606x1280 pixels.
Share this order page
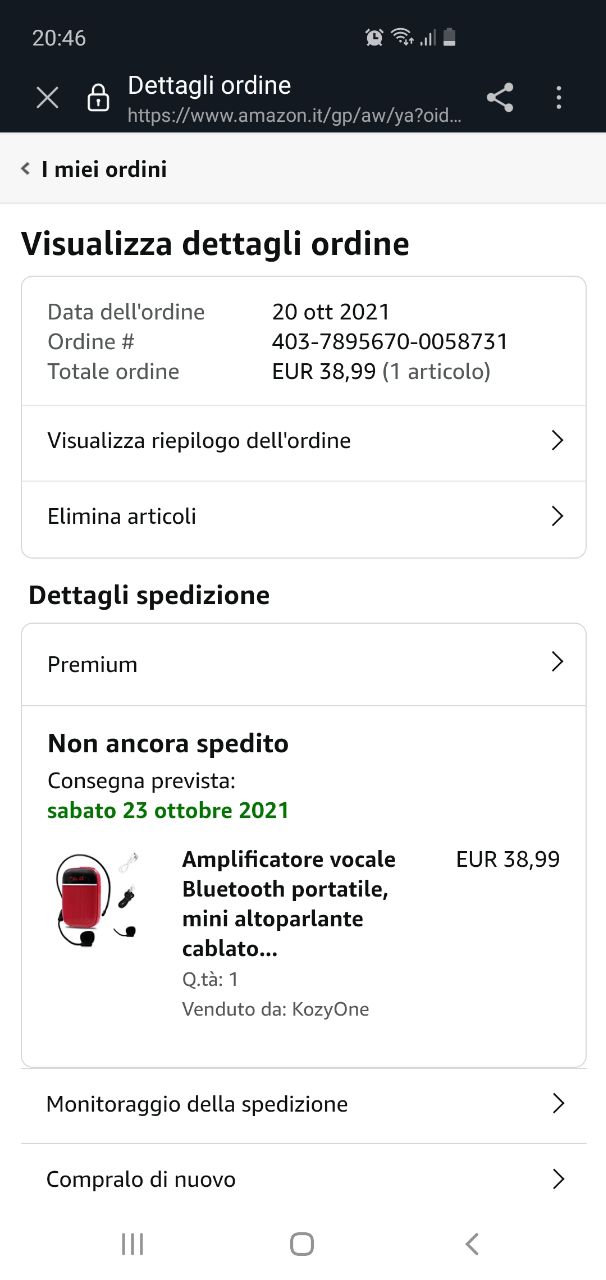[500, 97]
